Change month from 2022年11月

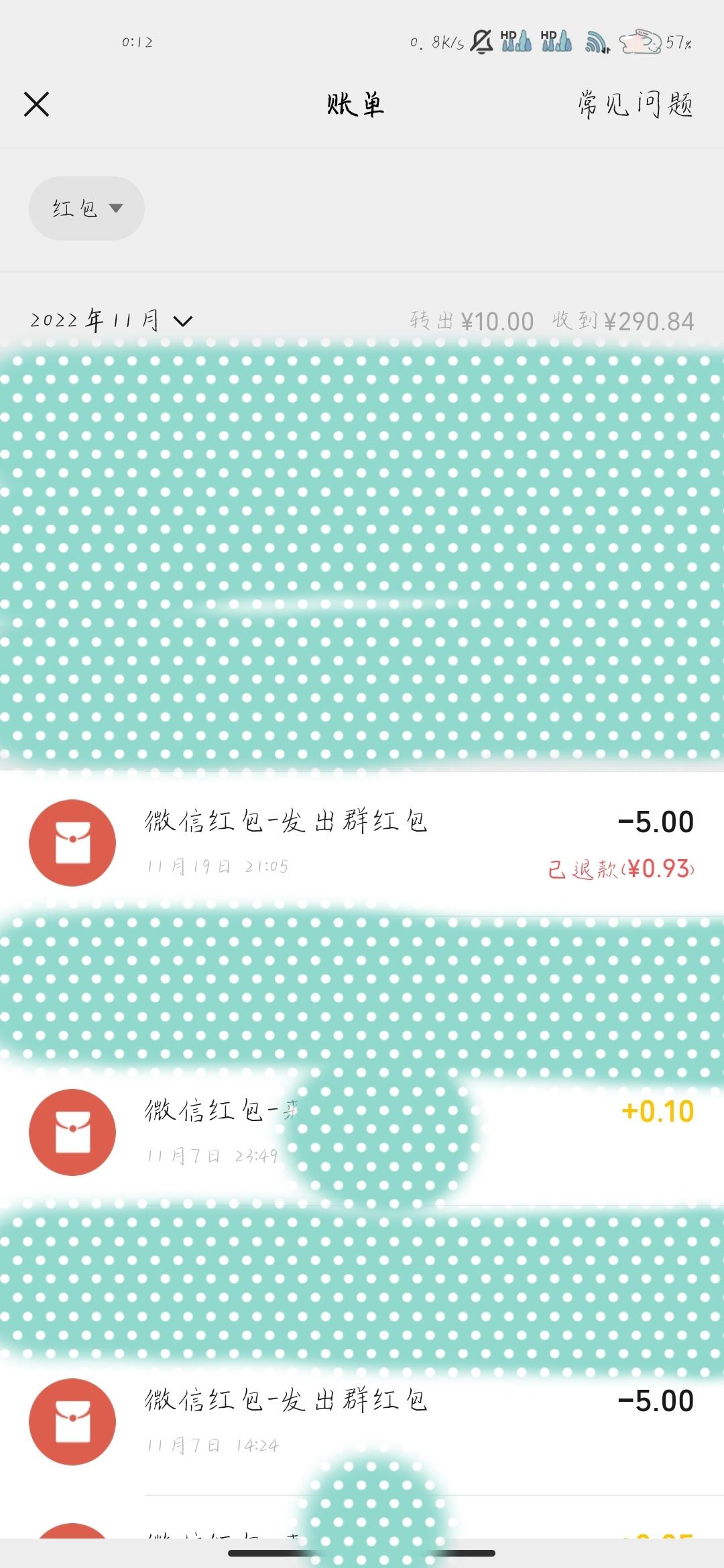111,321
